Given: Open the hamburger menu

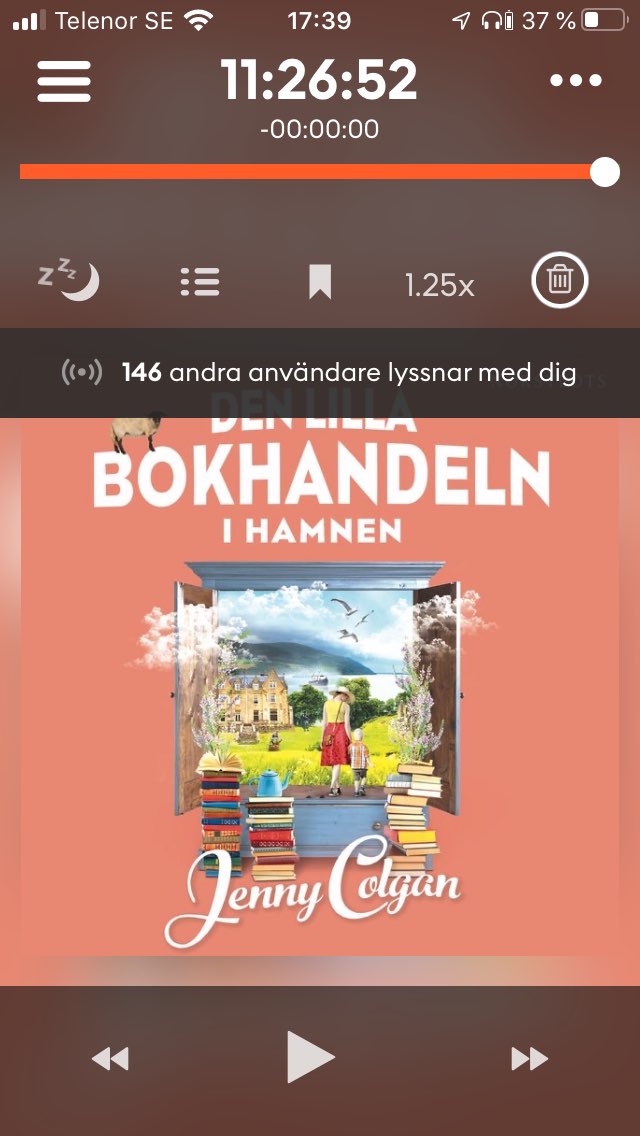Looking at the screenshot, I should (x=64, y=80).
